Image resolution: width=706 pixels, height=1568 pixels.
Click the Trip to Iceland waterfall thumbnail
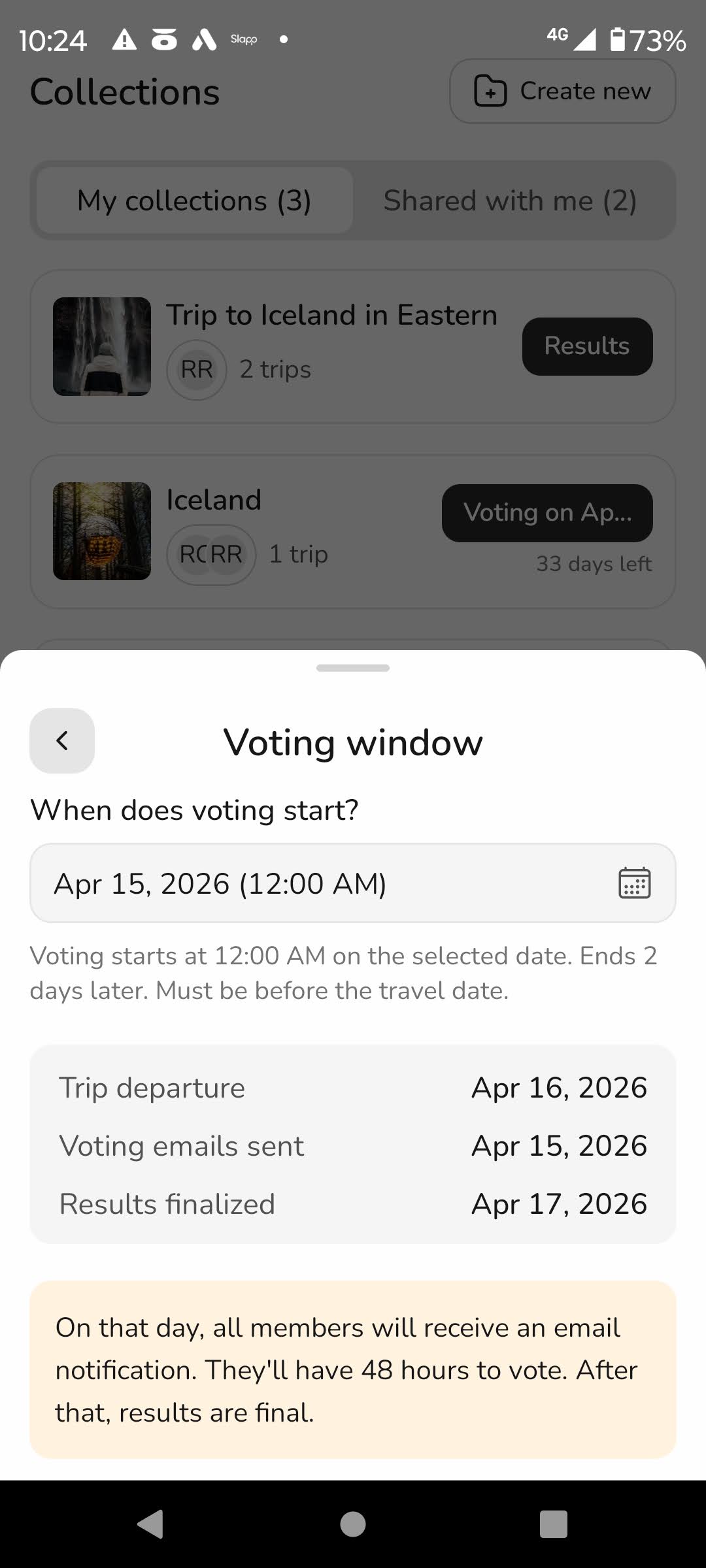pos(103,346)
